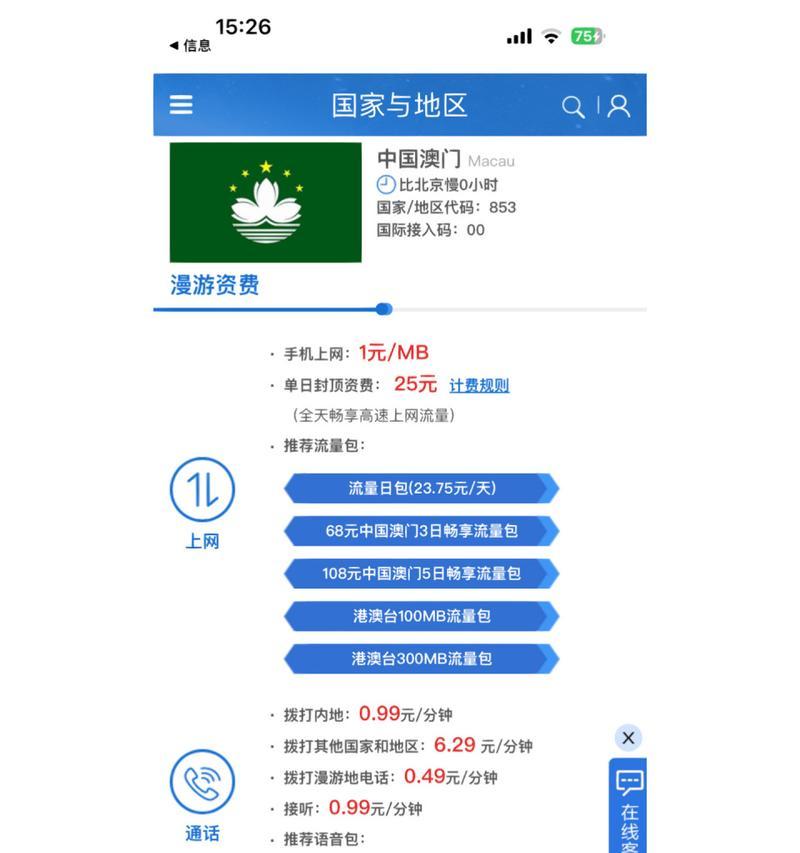Return to 信息 app via back arrow
This screenshot has height=853, width=800.
coord(190,45)
